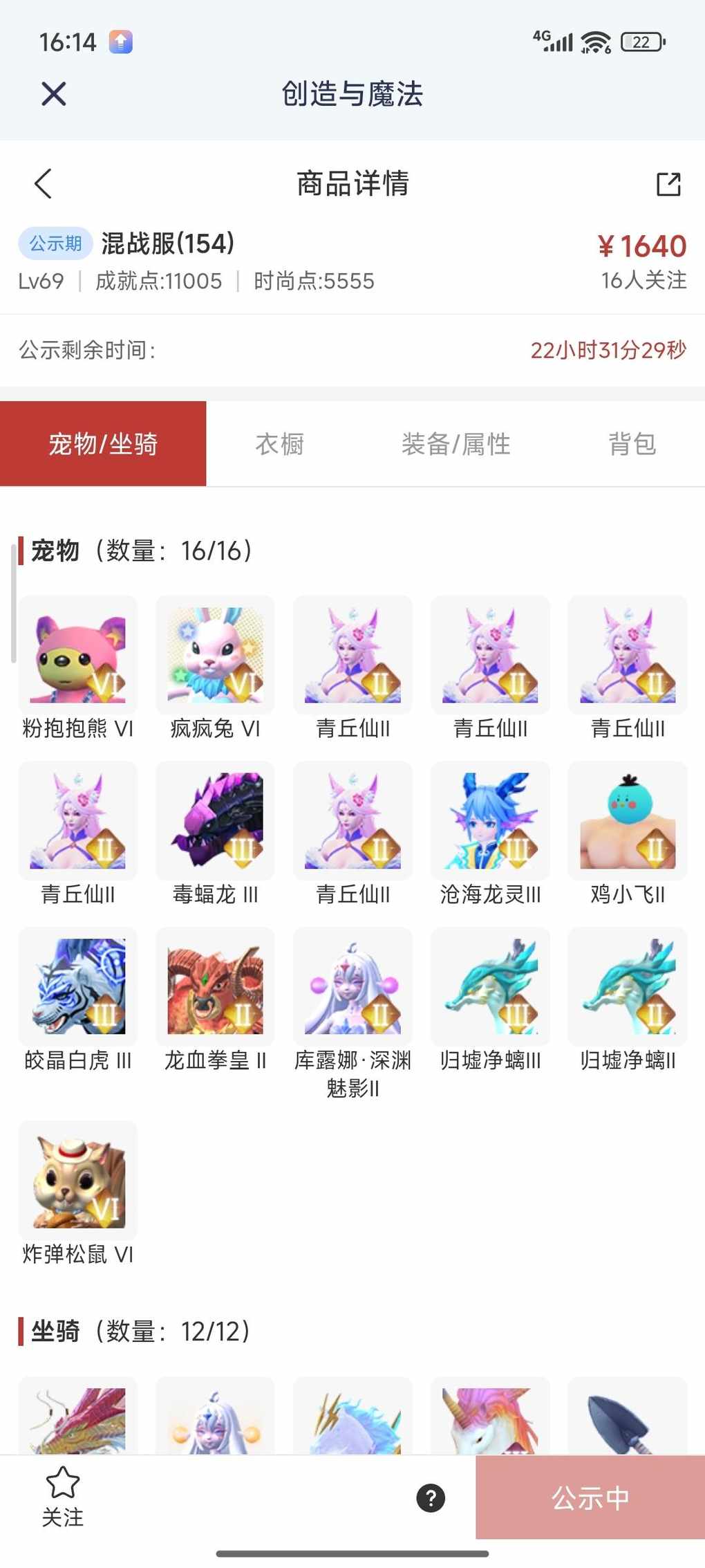View pet 疯疯兔 VI

(215, 655)
